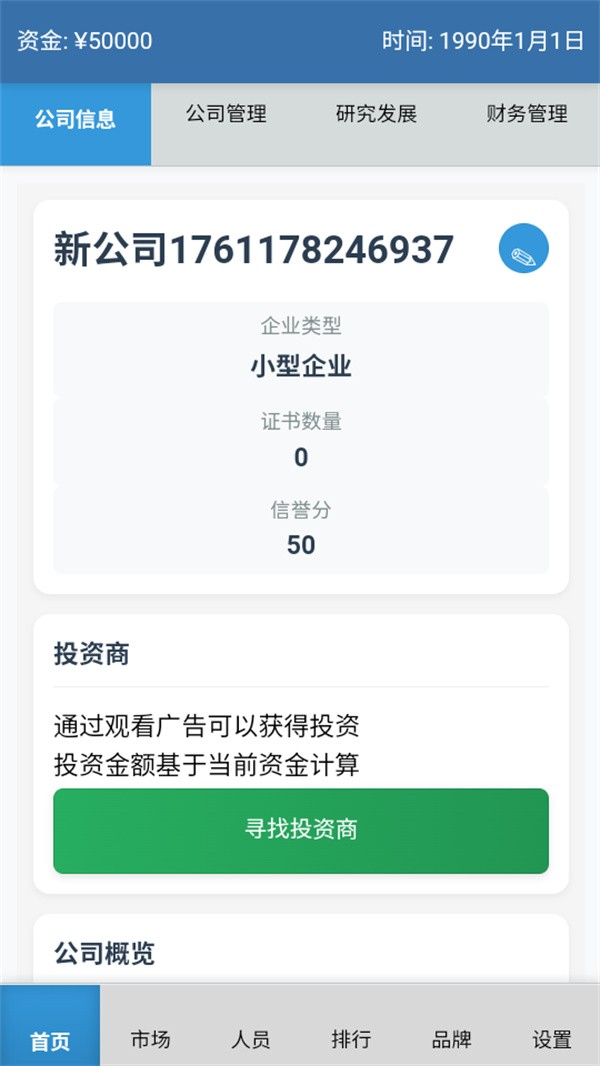Switch to 人员 in the bottom bar
600x1066 pixels.
pyautogui.click(x=250, y=1039)
